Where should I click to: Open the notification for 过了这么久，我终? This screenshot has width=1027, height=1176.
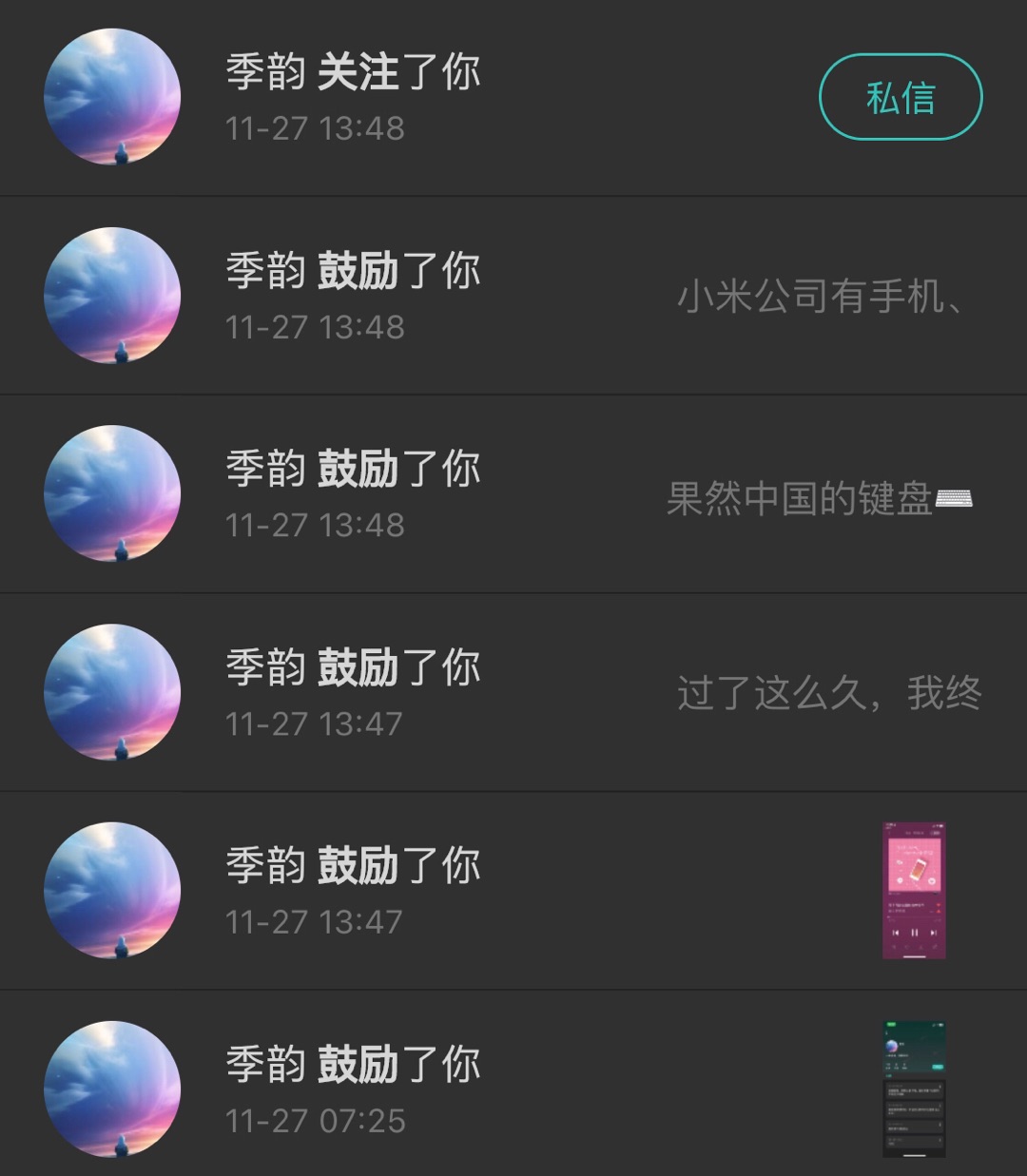pos(827,693)
